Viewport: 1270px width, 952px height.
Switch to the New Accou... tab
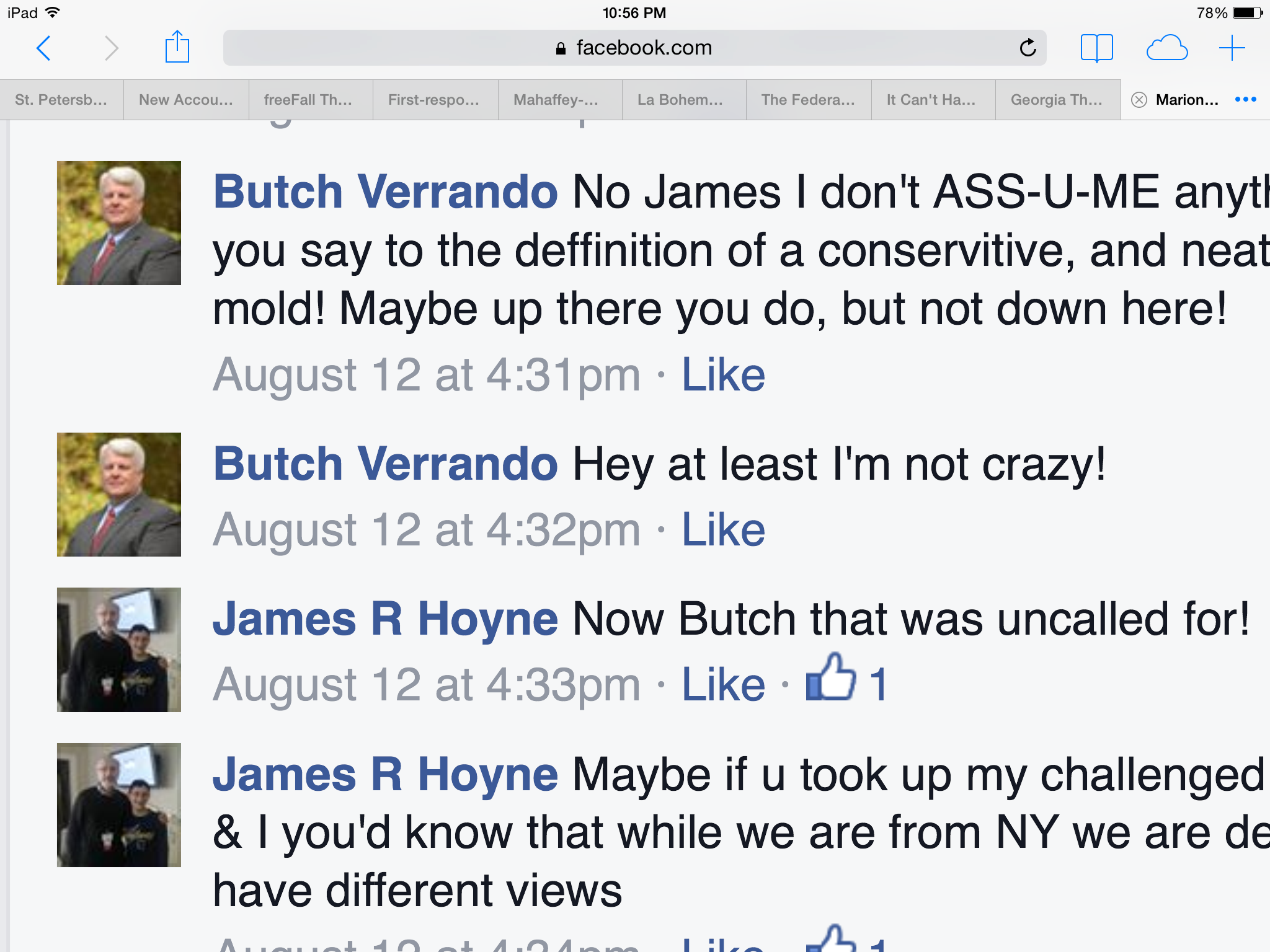[185, 100]
